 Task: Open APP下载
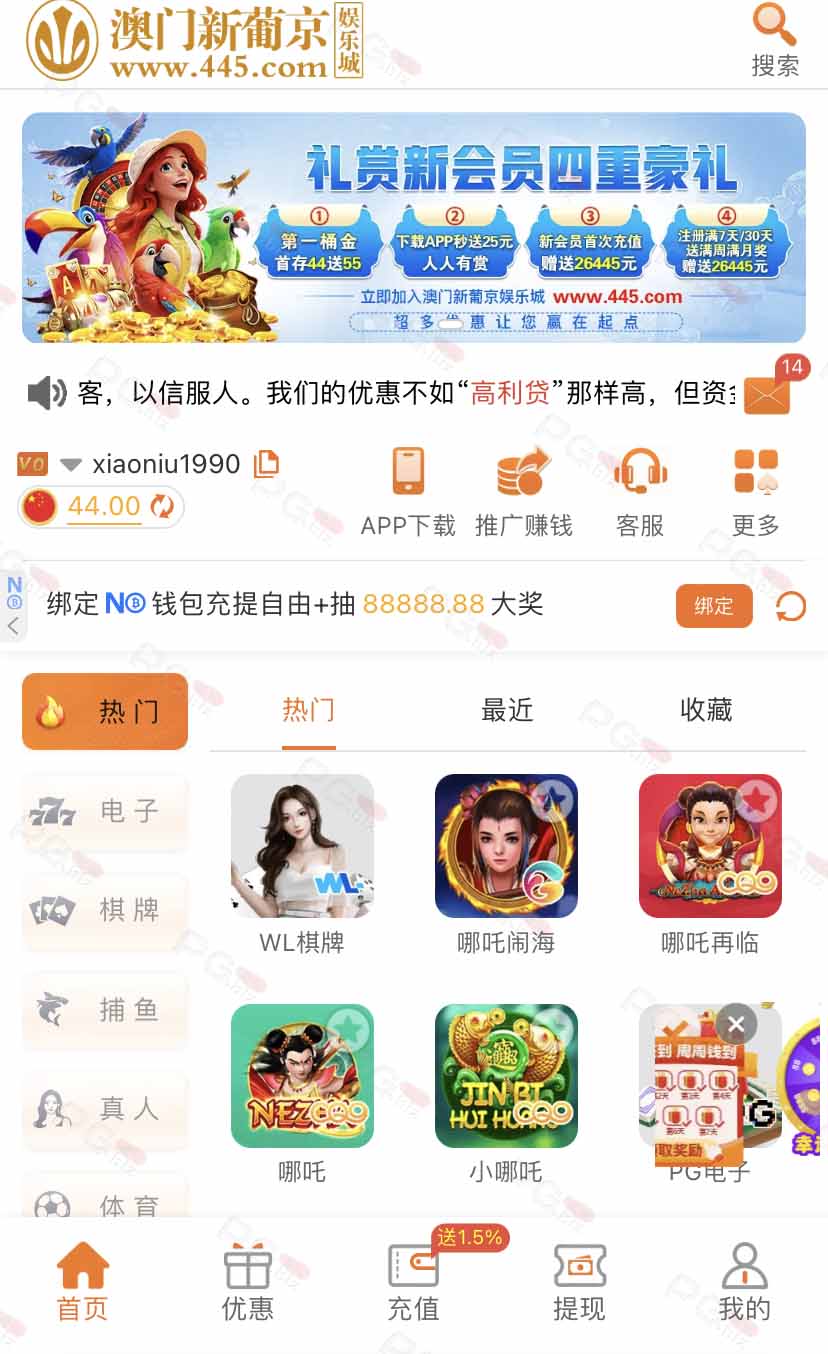click(408, 491)
